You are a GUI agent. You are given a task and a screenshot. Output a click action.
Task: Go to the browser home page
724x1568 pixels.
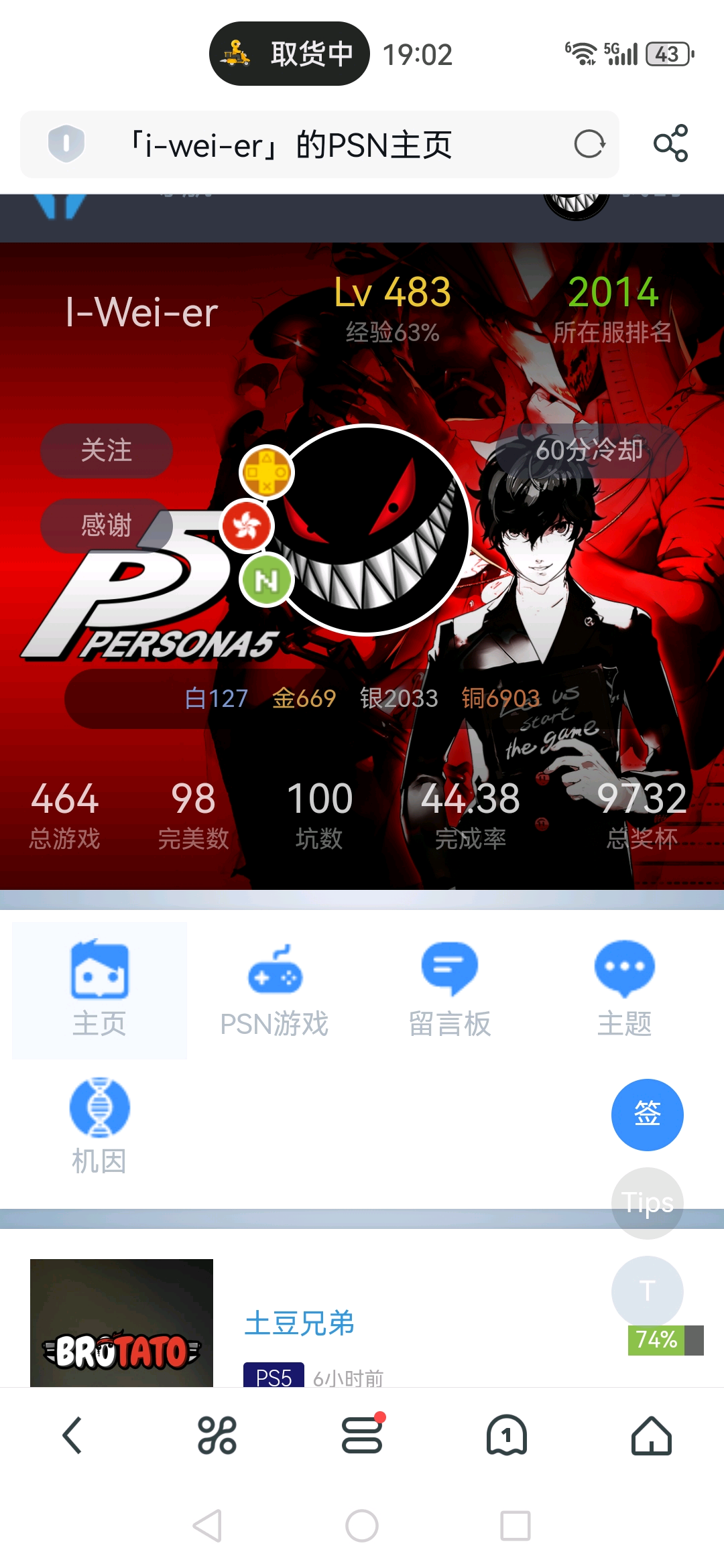[652, 1435]
